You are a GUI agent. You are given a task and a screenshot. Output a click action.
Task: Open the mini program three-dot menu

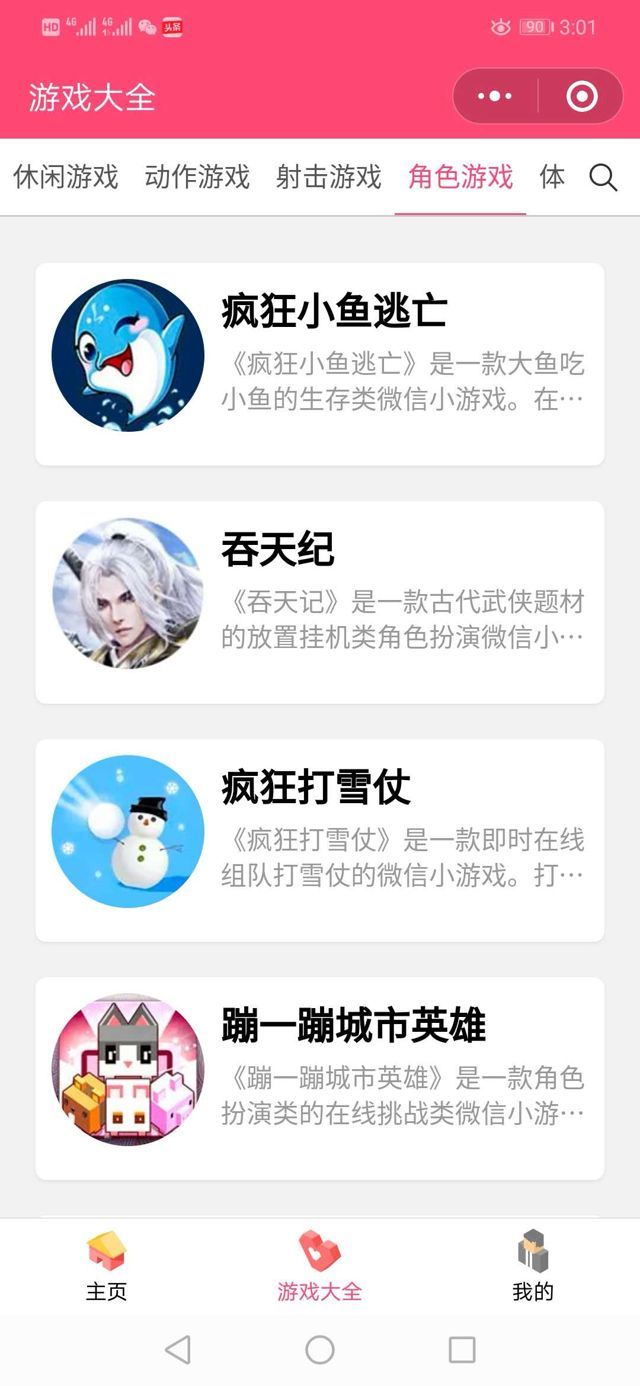(495, 97)
